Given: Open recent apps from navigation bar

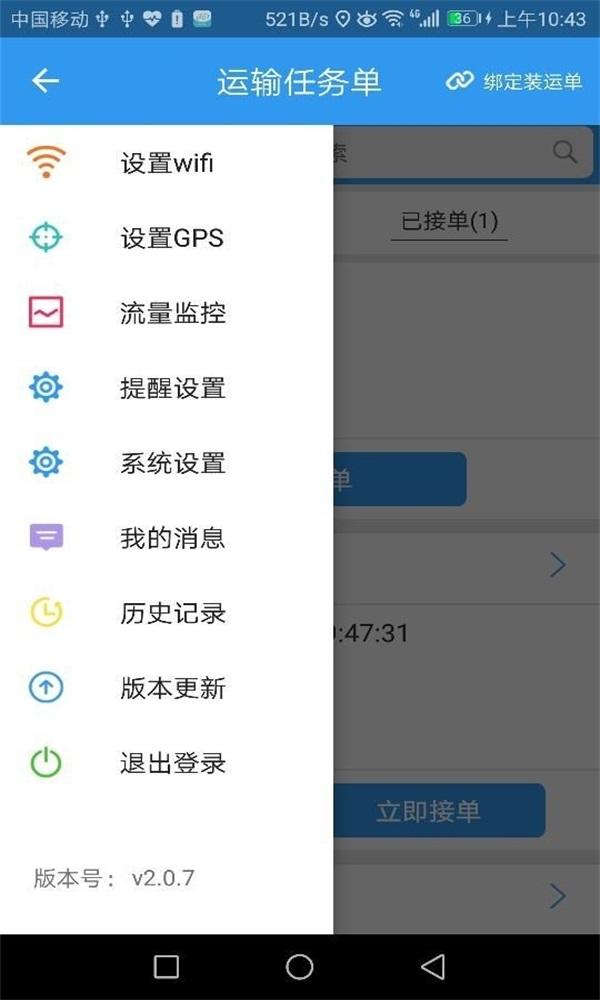Looking at the screenshot, I should [x=166, y=966].
